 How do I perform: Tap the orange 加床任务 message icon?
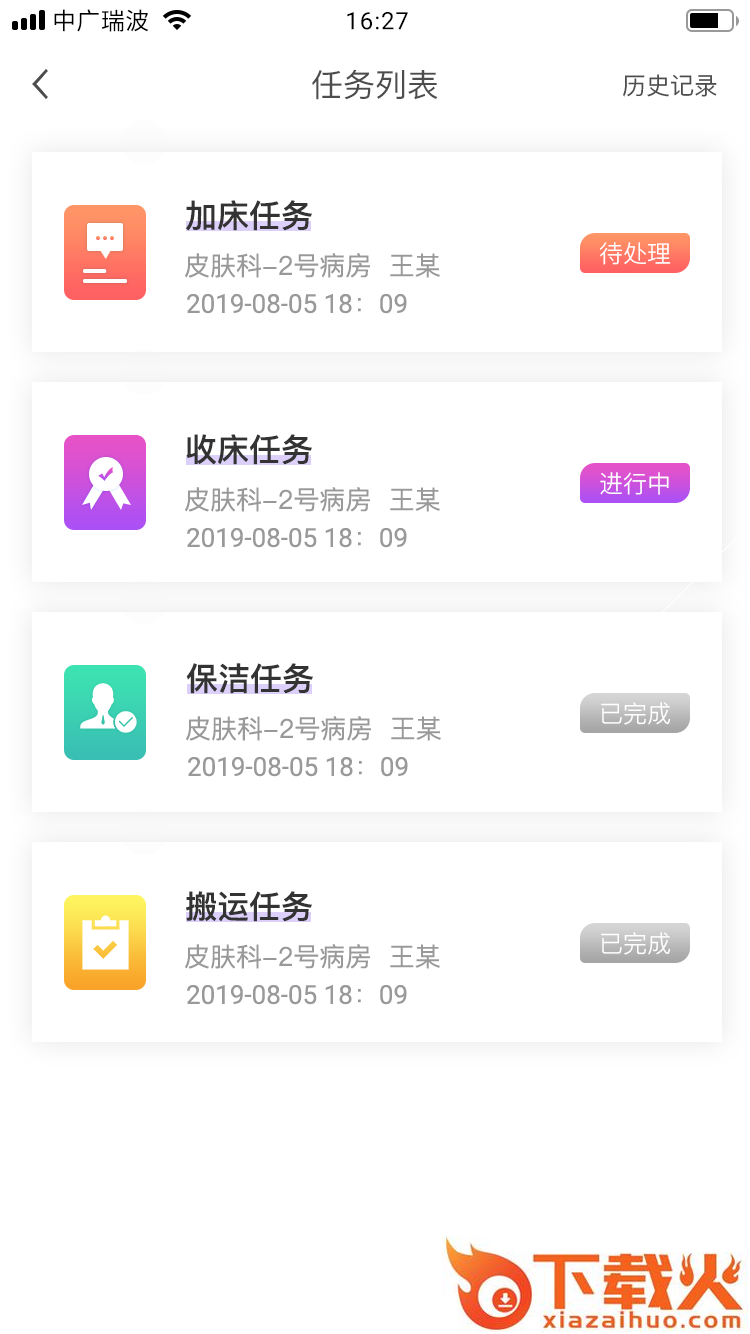[105, 252]
